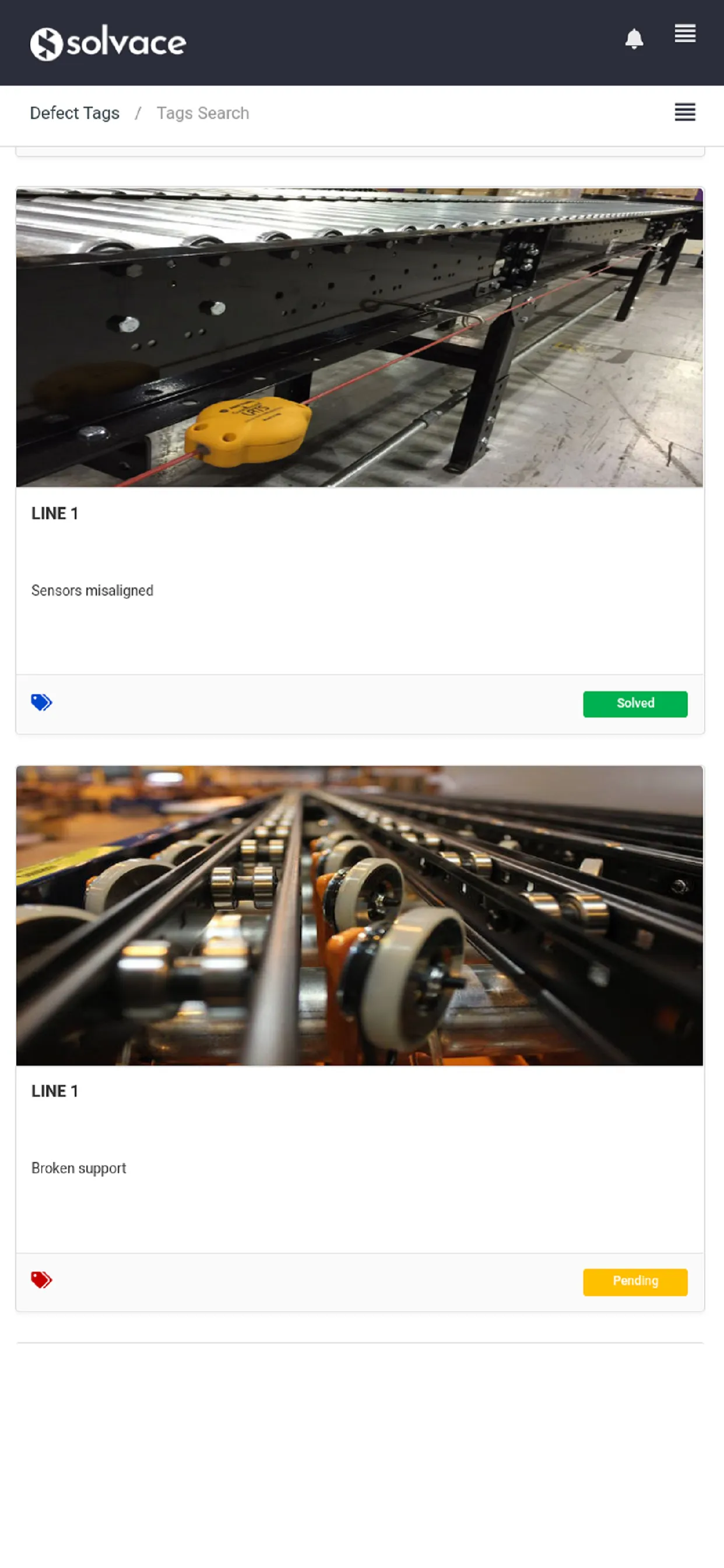
Task: Go to Defect Tags breadcrumb
Action: point(75,113)
